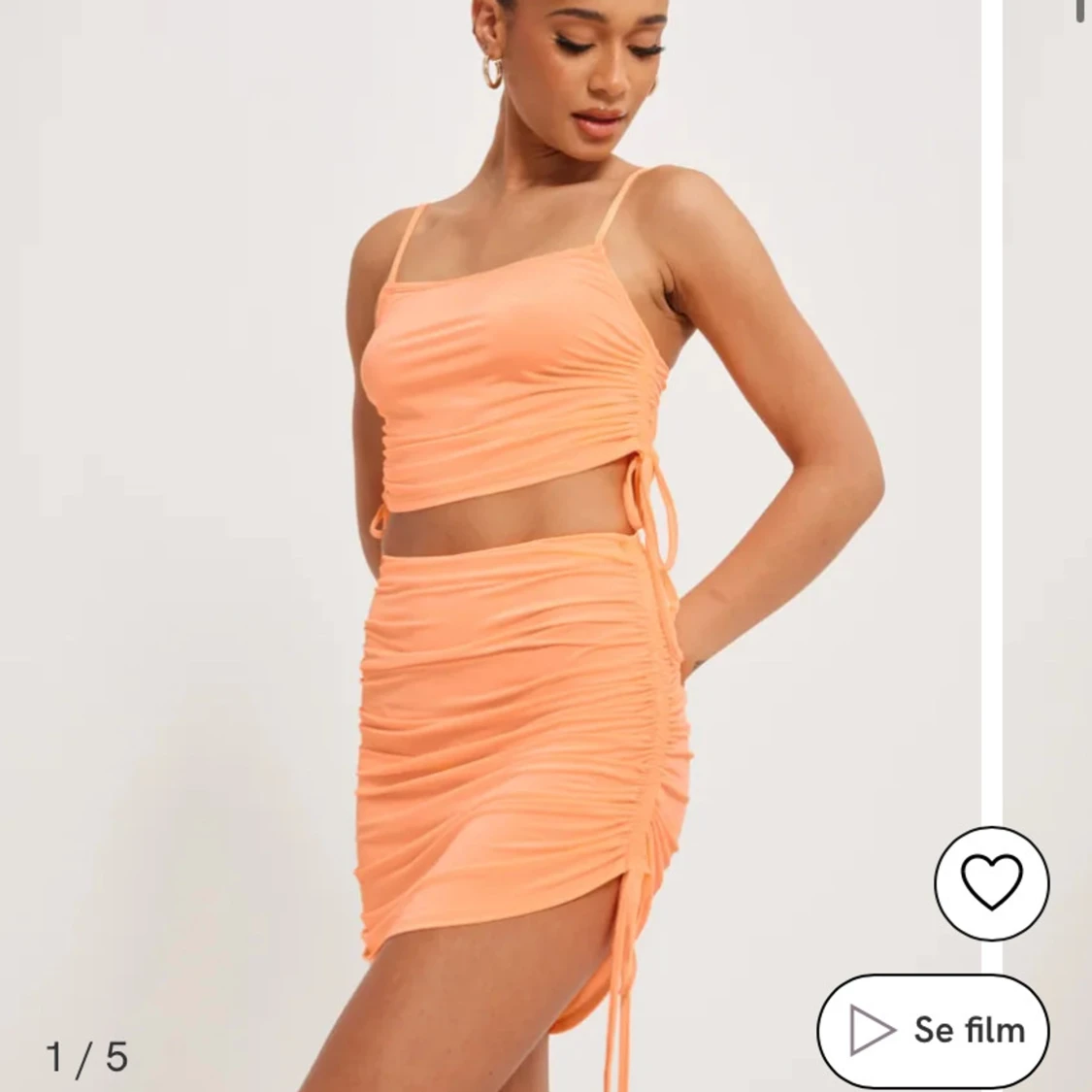Add this orange set to favorites
Viewport: 1092px width, 1092px height.
point(991,882)
